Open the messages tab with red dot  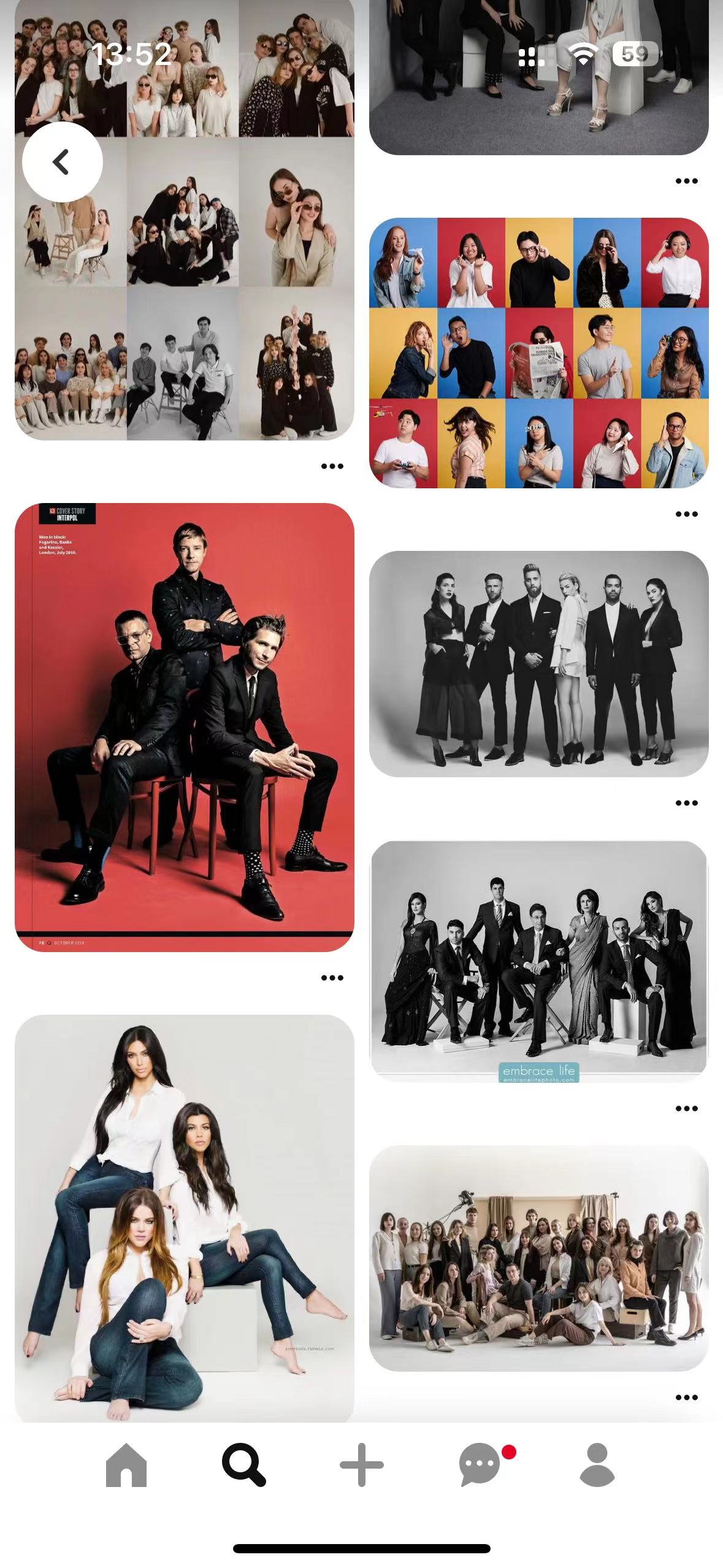point(480,1465)
